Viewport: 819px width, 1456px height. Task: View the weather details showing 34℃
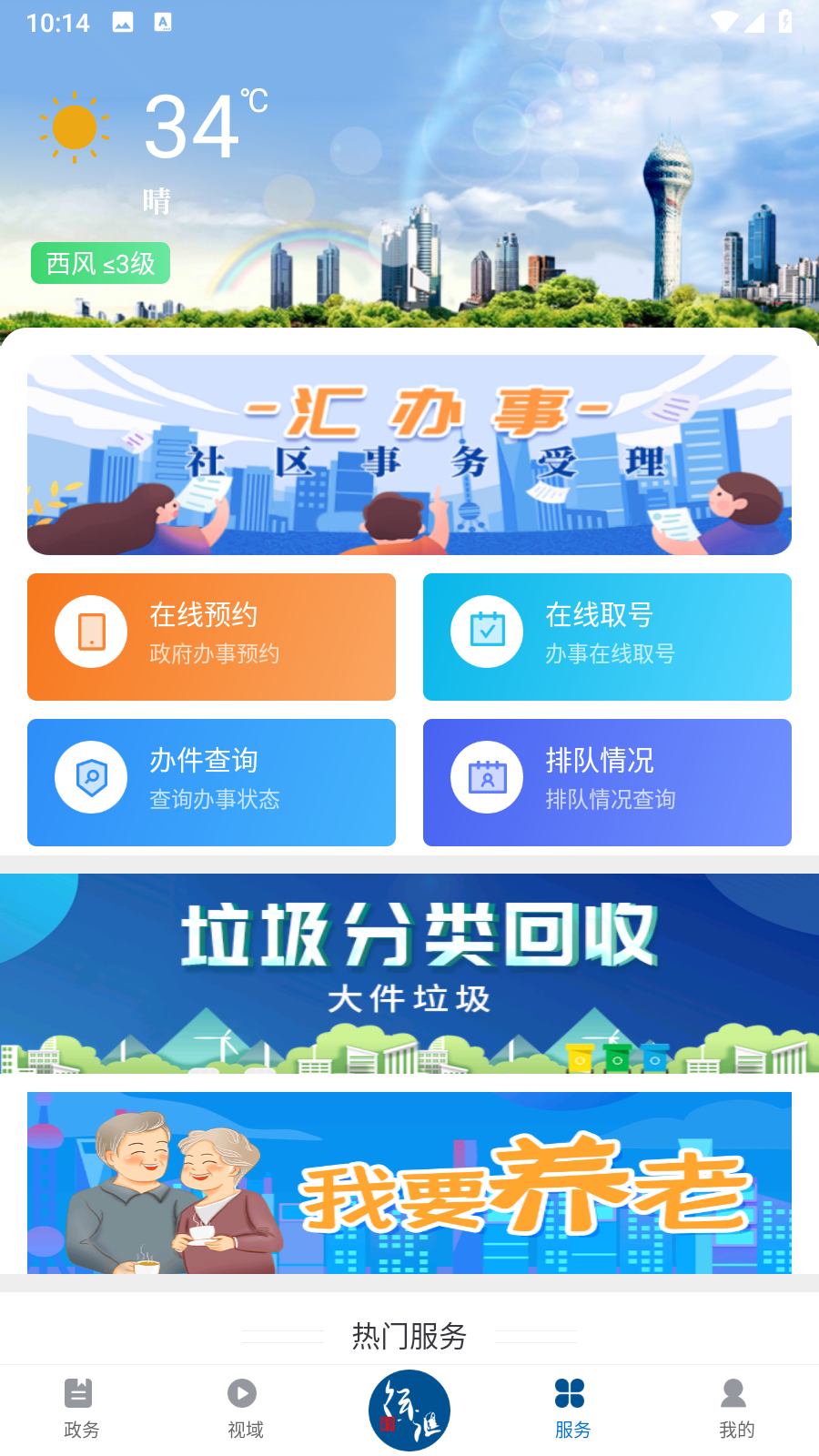[191, 127]
